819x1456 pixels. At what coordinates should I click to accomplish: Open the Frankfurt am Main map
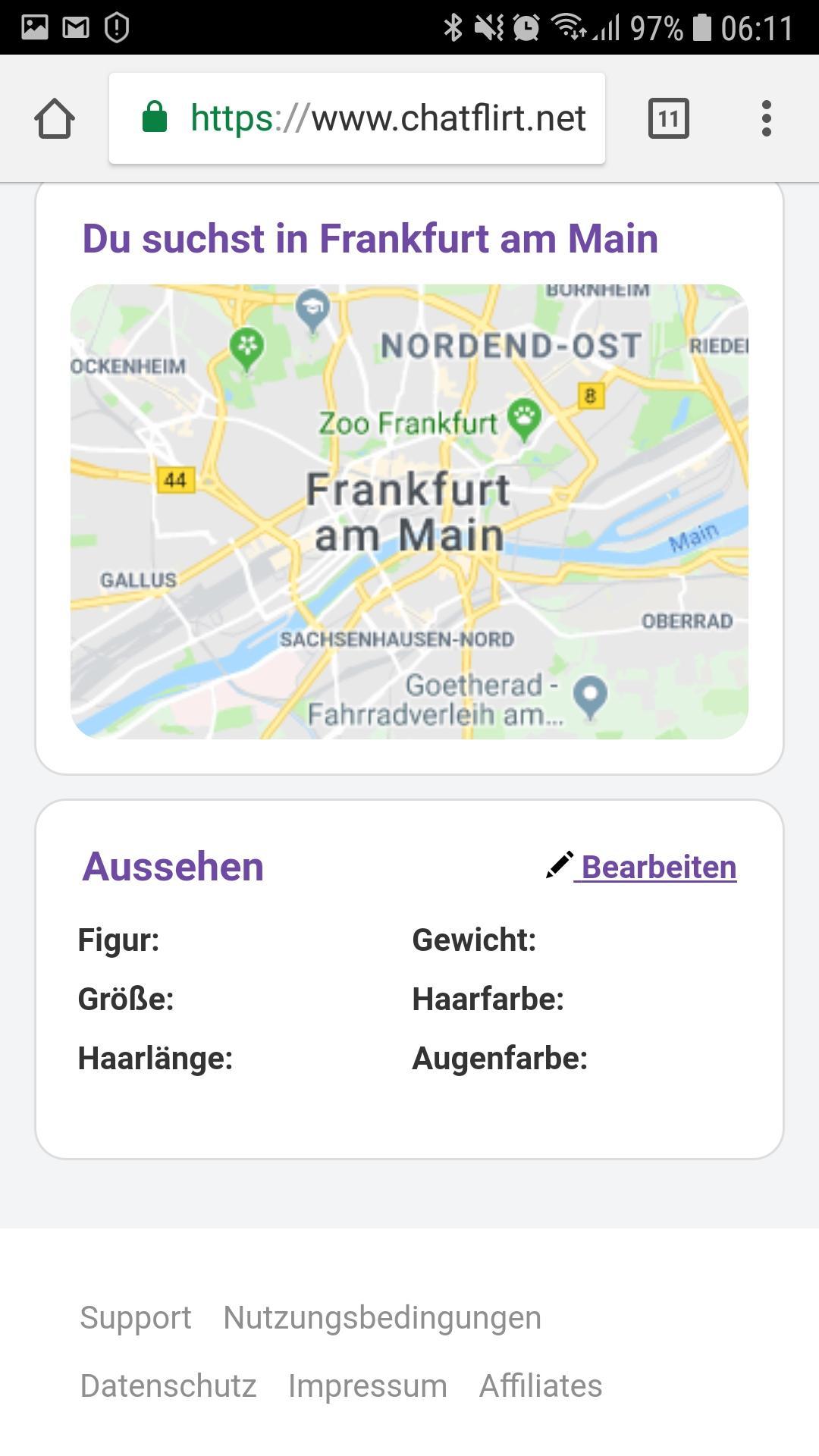pos(409,512)
